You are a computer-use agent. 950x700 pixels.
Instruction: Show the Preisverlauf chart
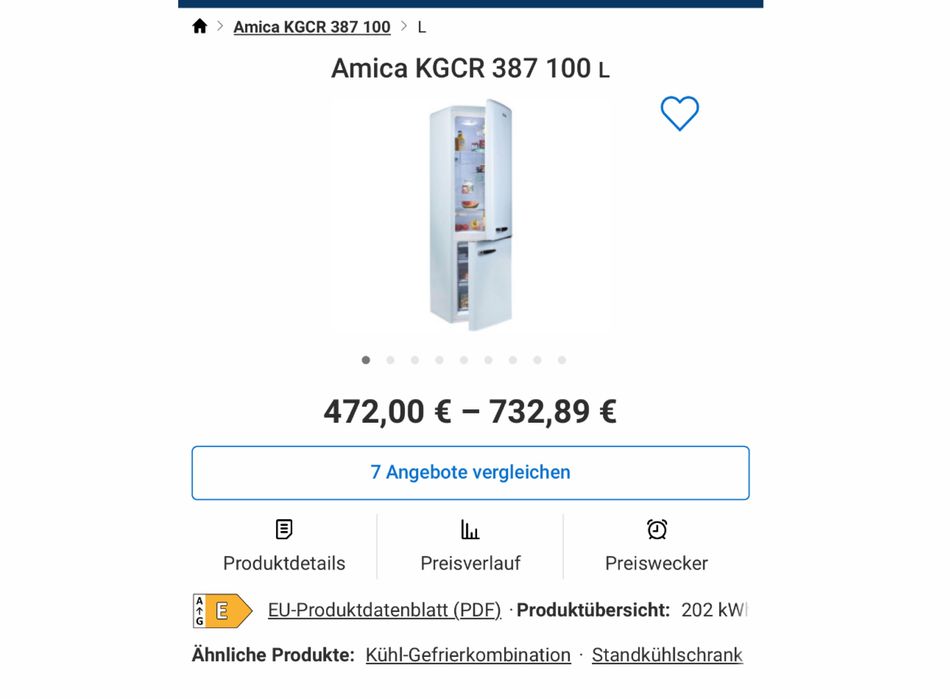(470, 546)
